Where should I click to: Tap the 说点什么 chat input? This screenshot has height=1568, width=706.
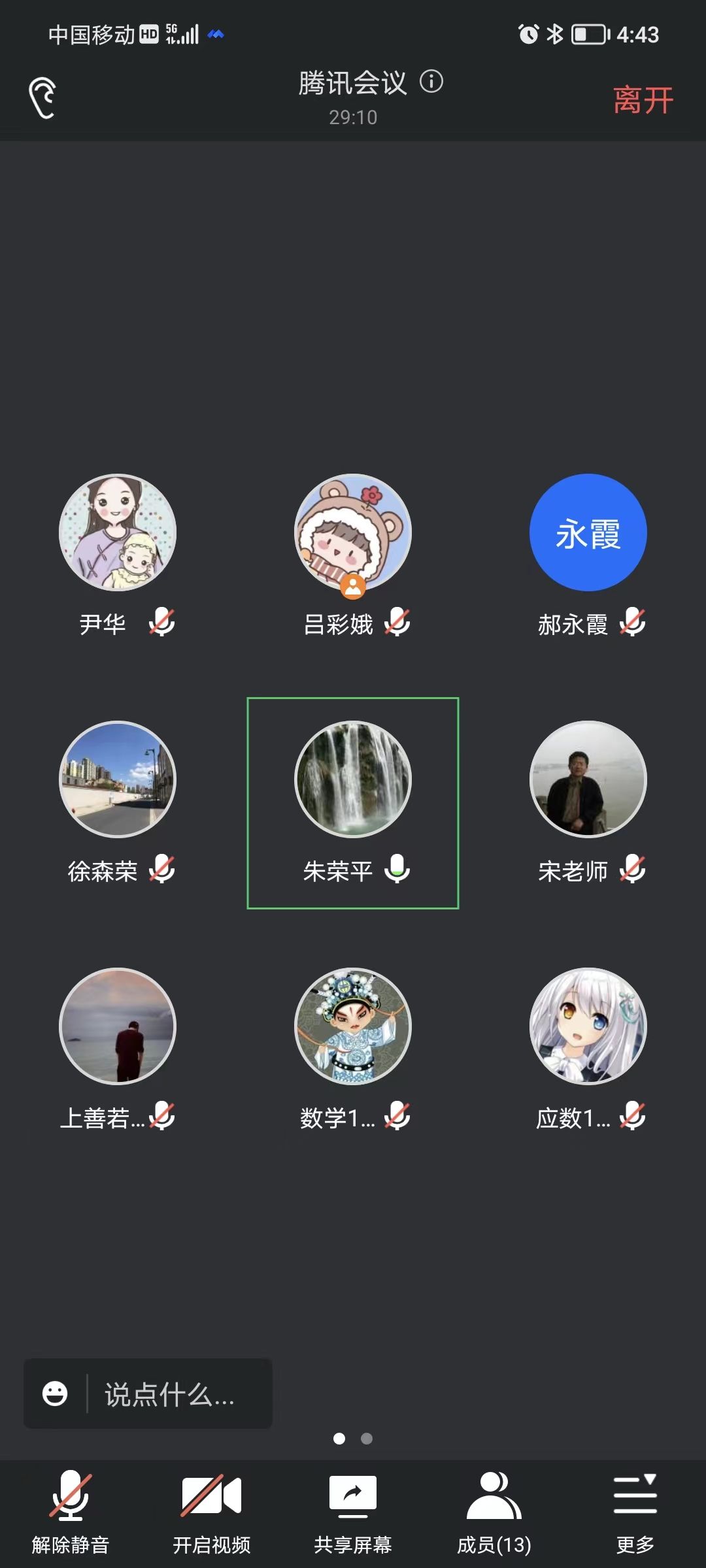(170, 1394)
